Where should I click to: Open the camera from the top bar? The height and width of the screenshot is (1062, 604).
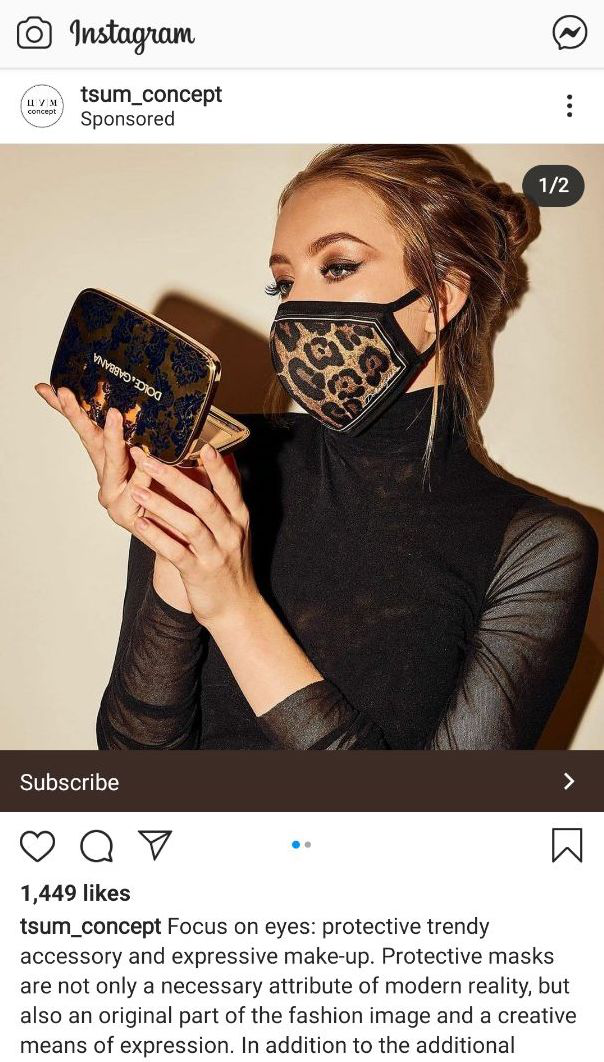coord(34,34)
